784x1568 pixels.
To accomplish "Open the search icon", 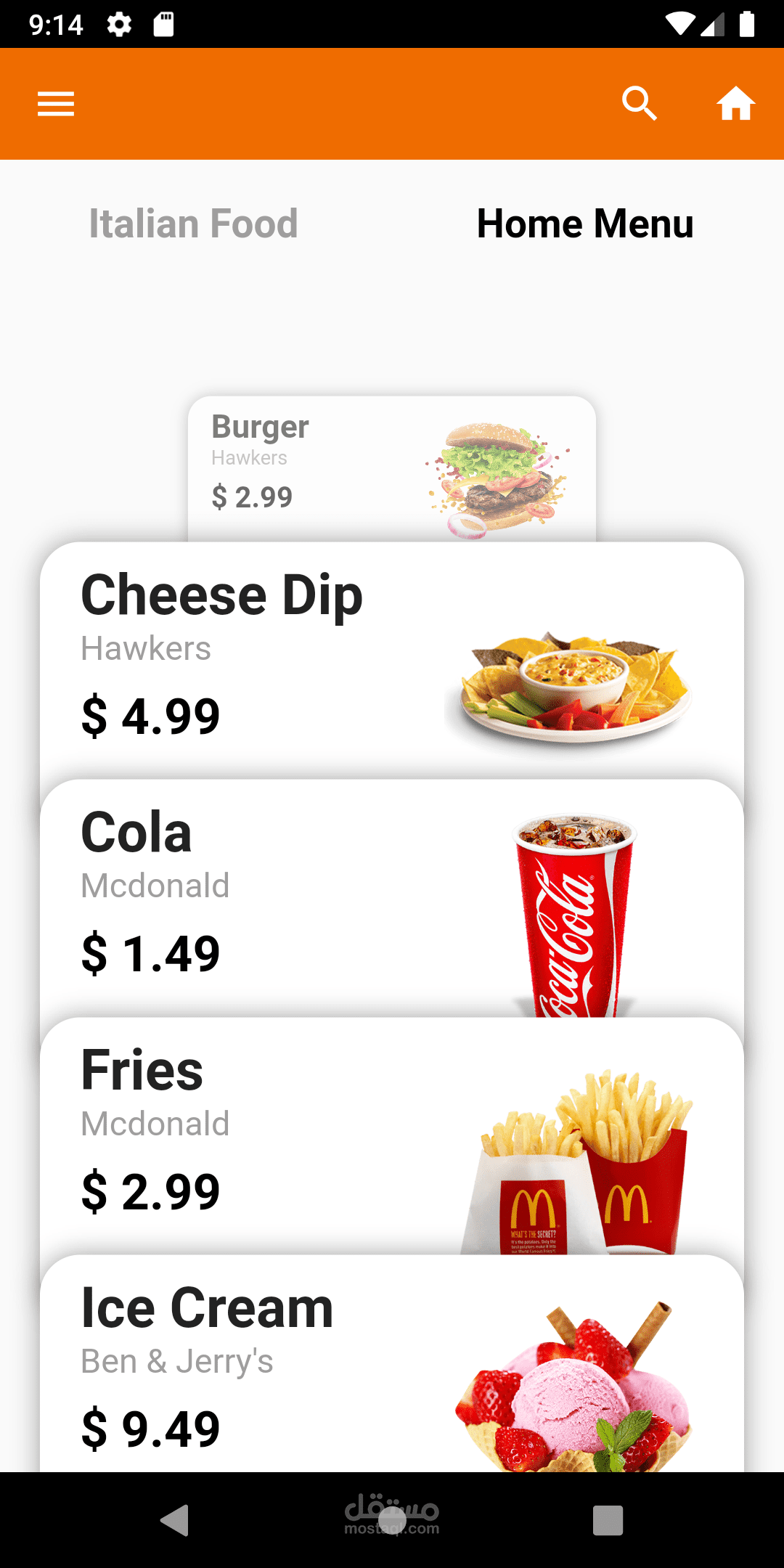I will point(640,104).
